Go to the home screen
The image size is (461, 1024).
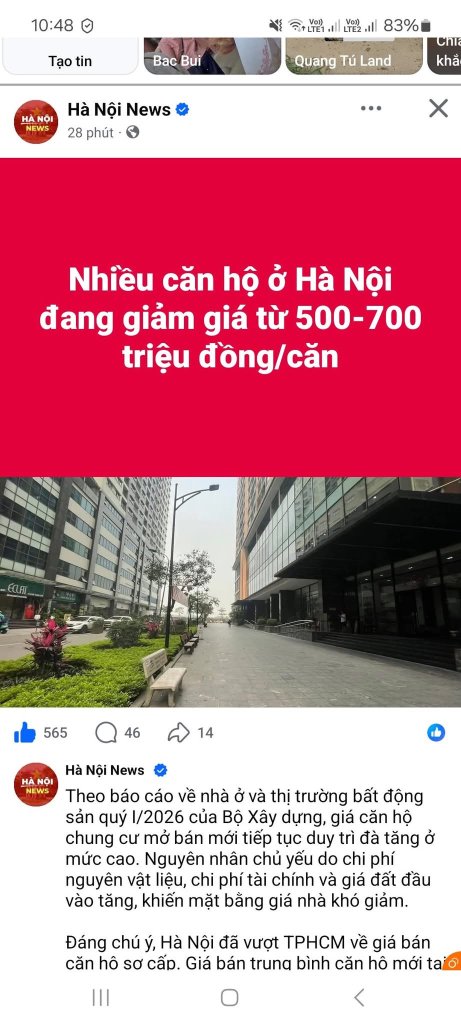pyautogui.click(x=229, y=997)
